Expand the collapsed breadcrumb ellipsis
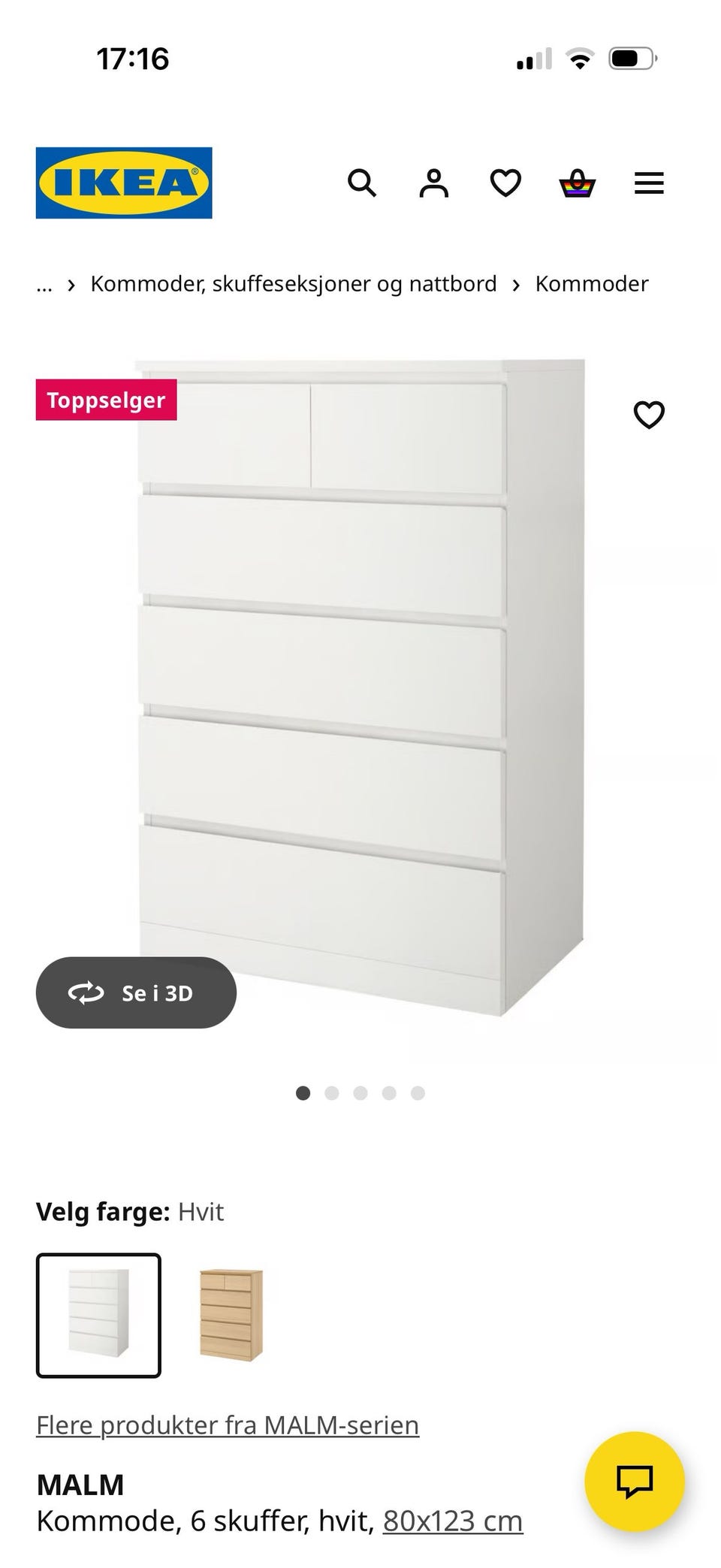This screenshot has width=721, height=1568. 44,284
